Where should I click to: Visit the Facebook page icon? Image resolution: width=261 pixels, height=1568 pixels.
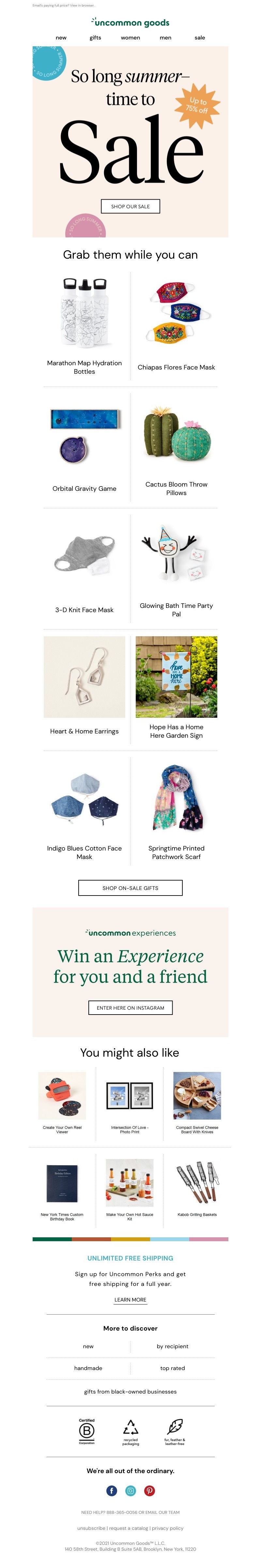pos(112,1491)
